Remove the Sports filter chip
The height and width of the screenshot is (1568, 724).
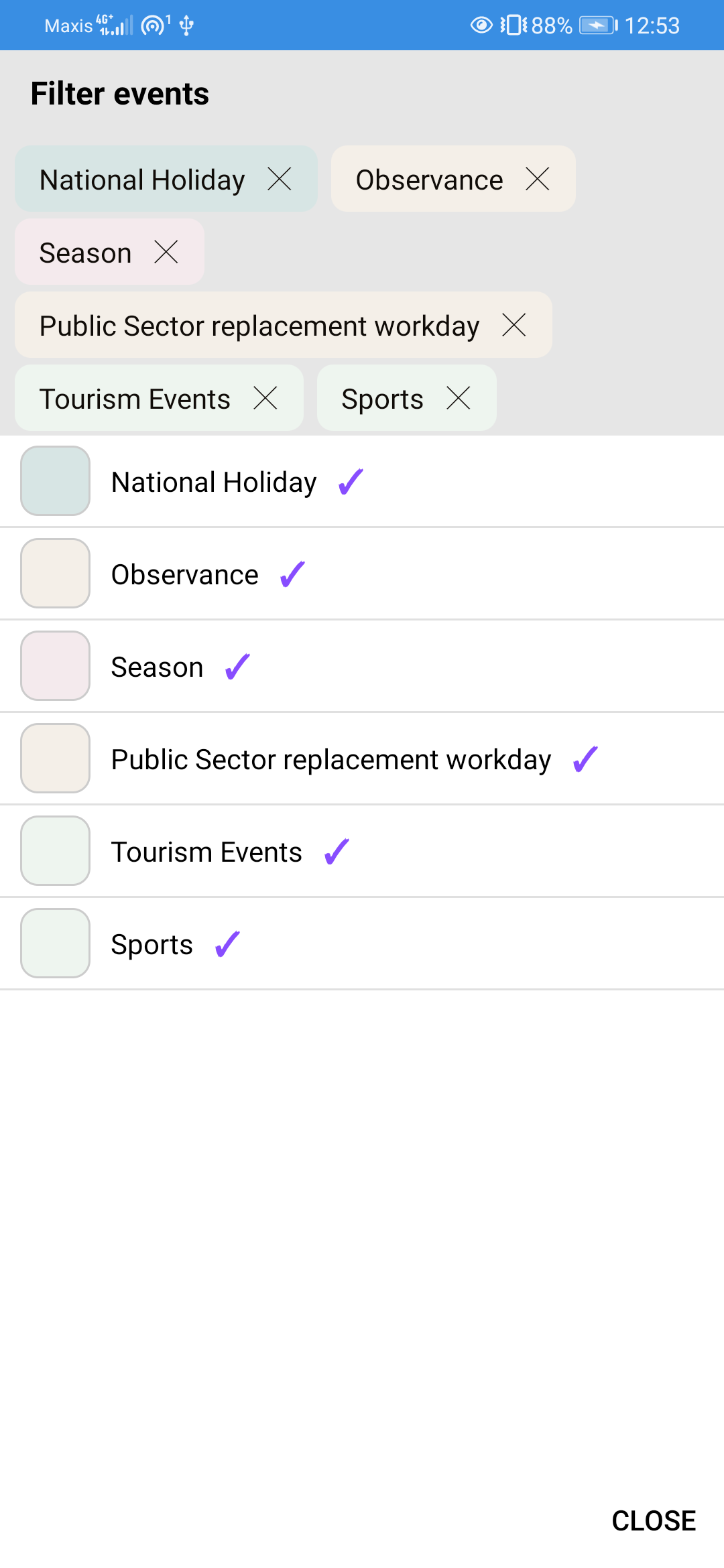pyautogui.click(x=459, y=398)
